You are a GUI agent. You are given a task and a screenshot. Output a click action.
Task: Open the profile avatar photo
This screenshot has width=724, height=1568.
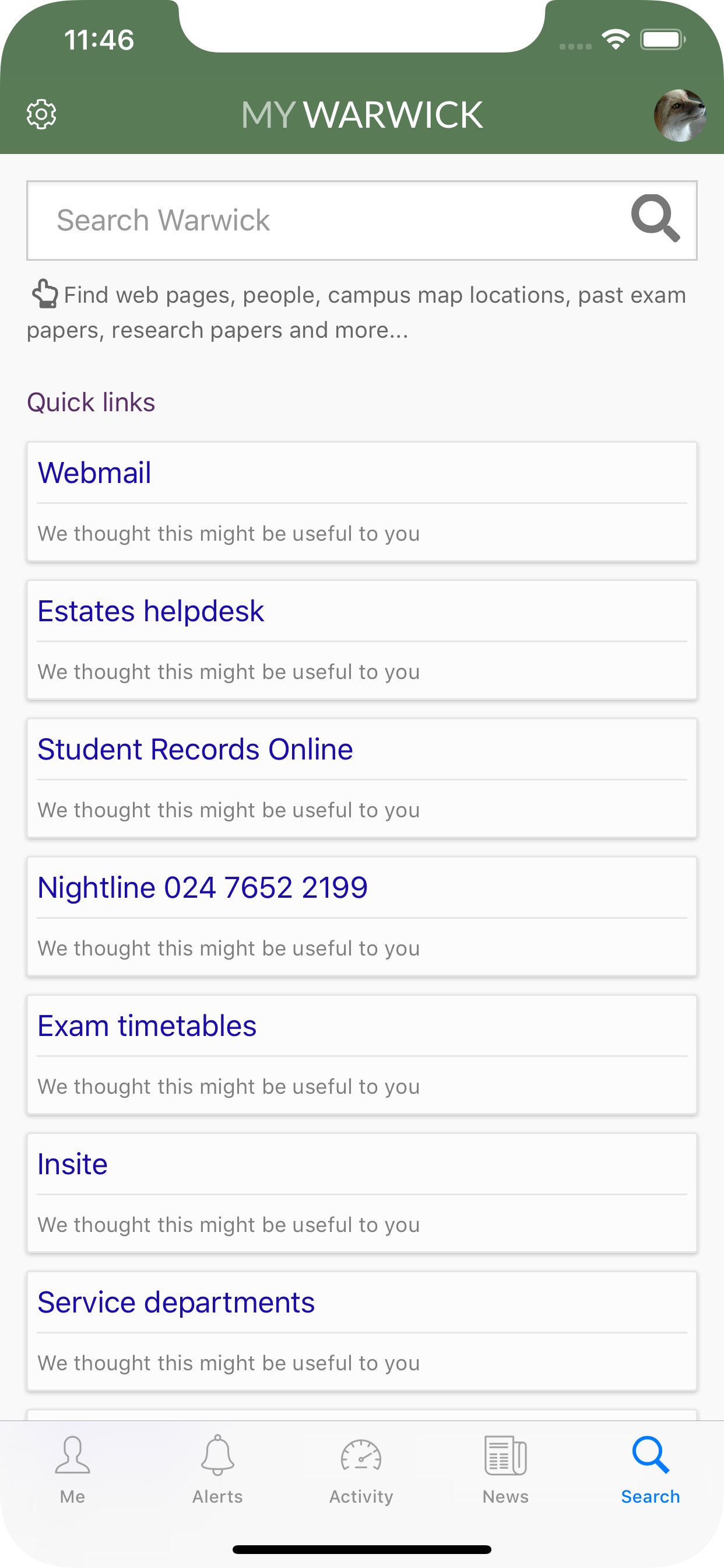680,115
